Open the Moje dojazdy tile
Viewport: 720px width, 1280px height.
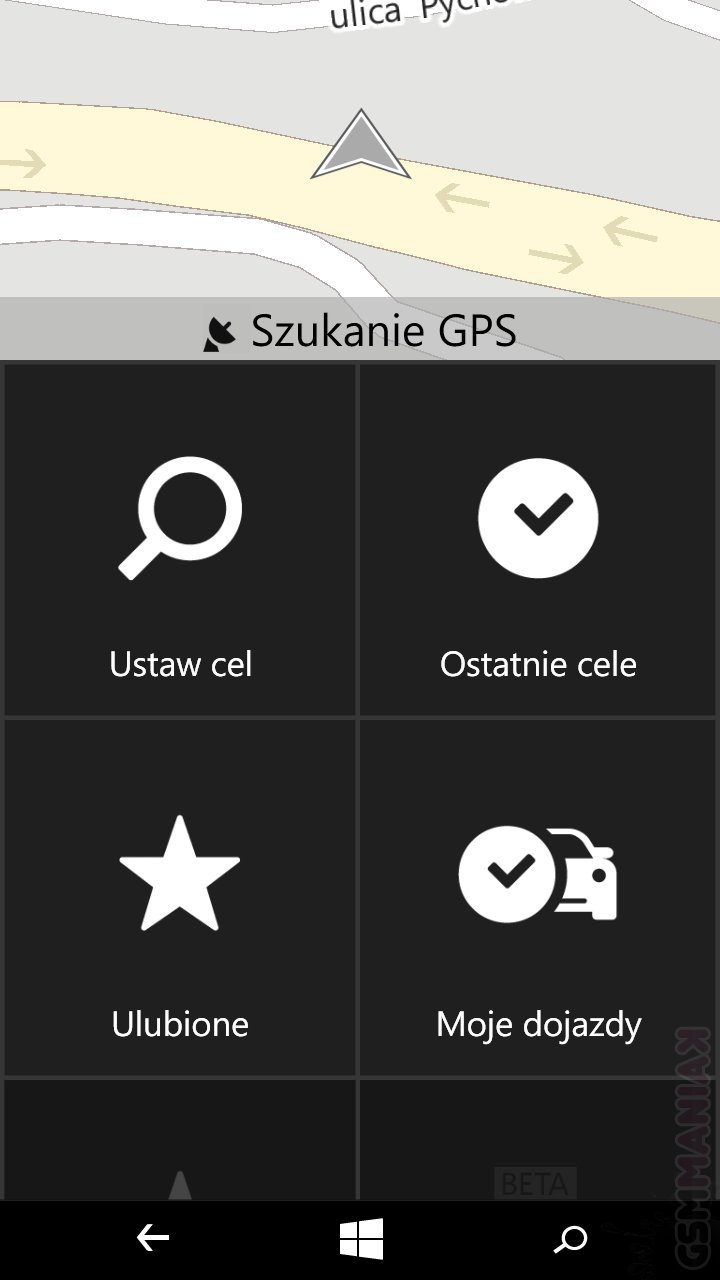[x=538, y=897]
